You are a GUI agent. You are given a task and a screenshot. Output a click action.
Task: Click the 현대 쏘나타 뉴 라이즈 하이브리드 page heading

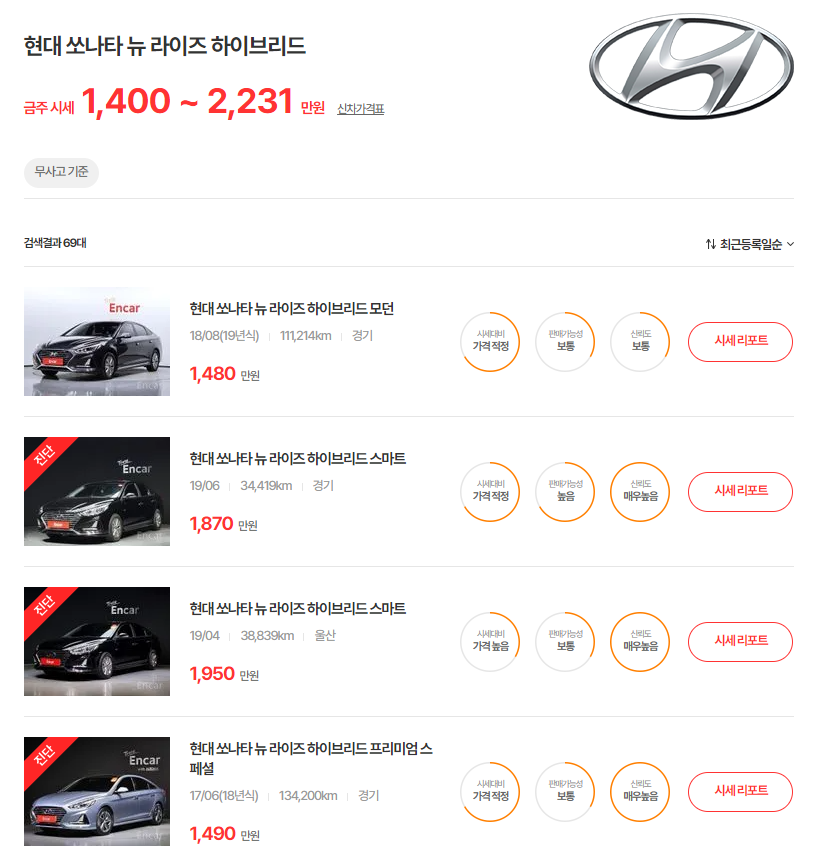(163, 45)
